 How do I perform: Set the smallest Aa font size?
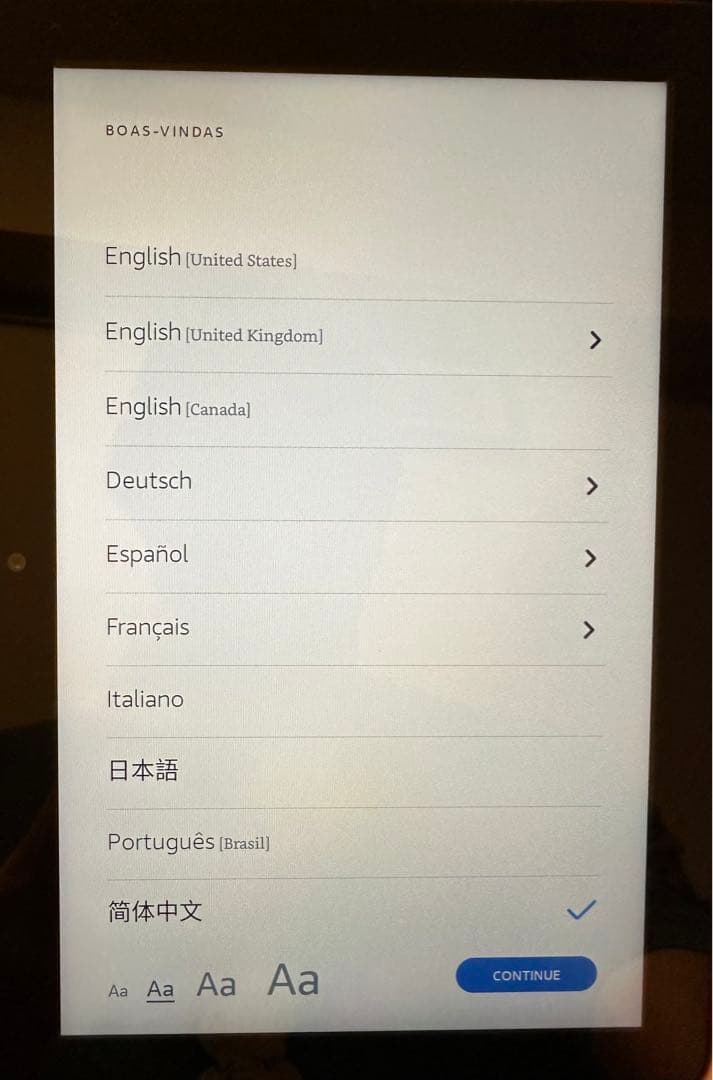click(118, 991)
